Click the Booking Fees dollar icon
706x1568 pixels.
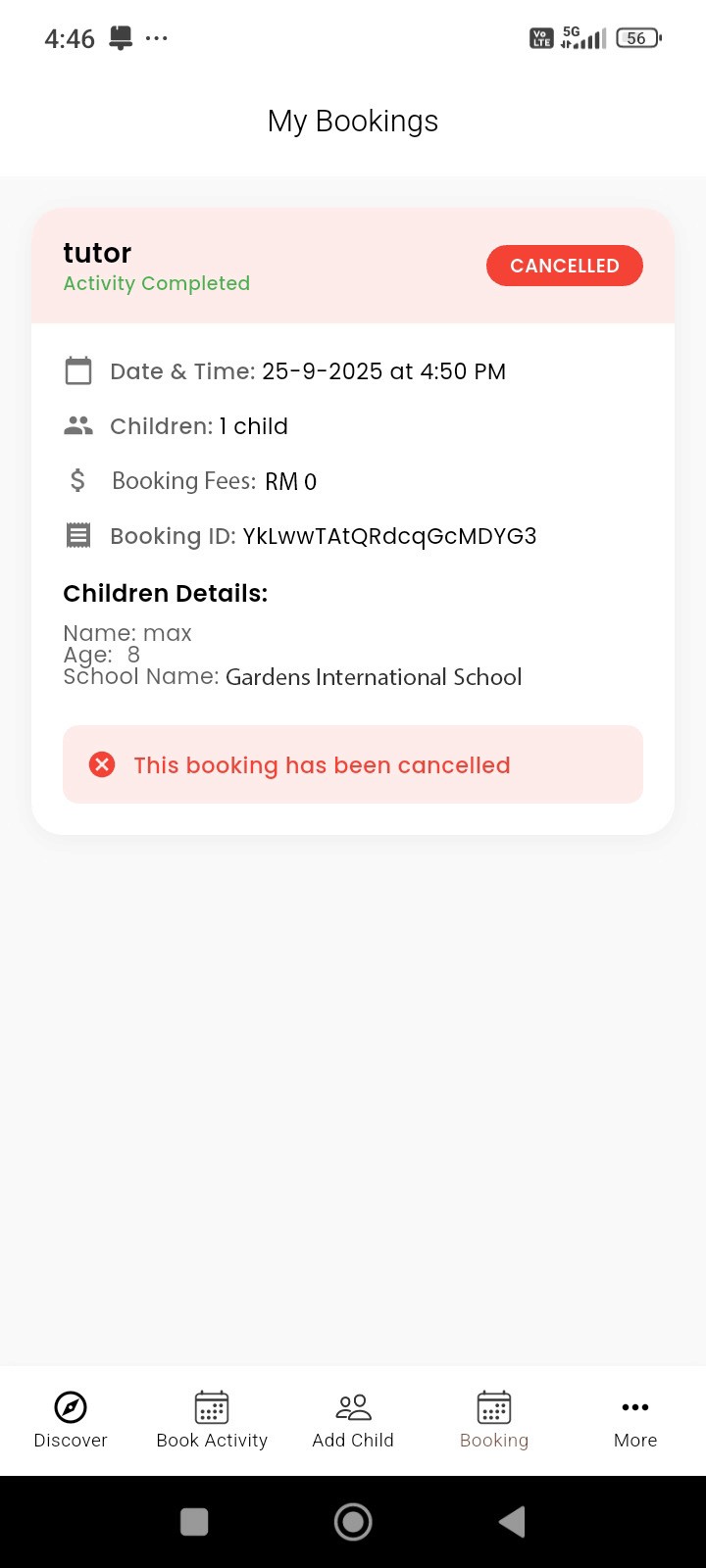pyautogui.click(x=78, y=480)
